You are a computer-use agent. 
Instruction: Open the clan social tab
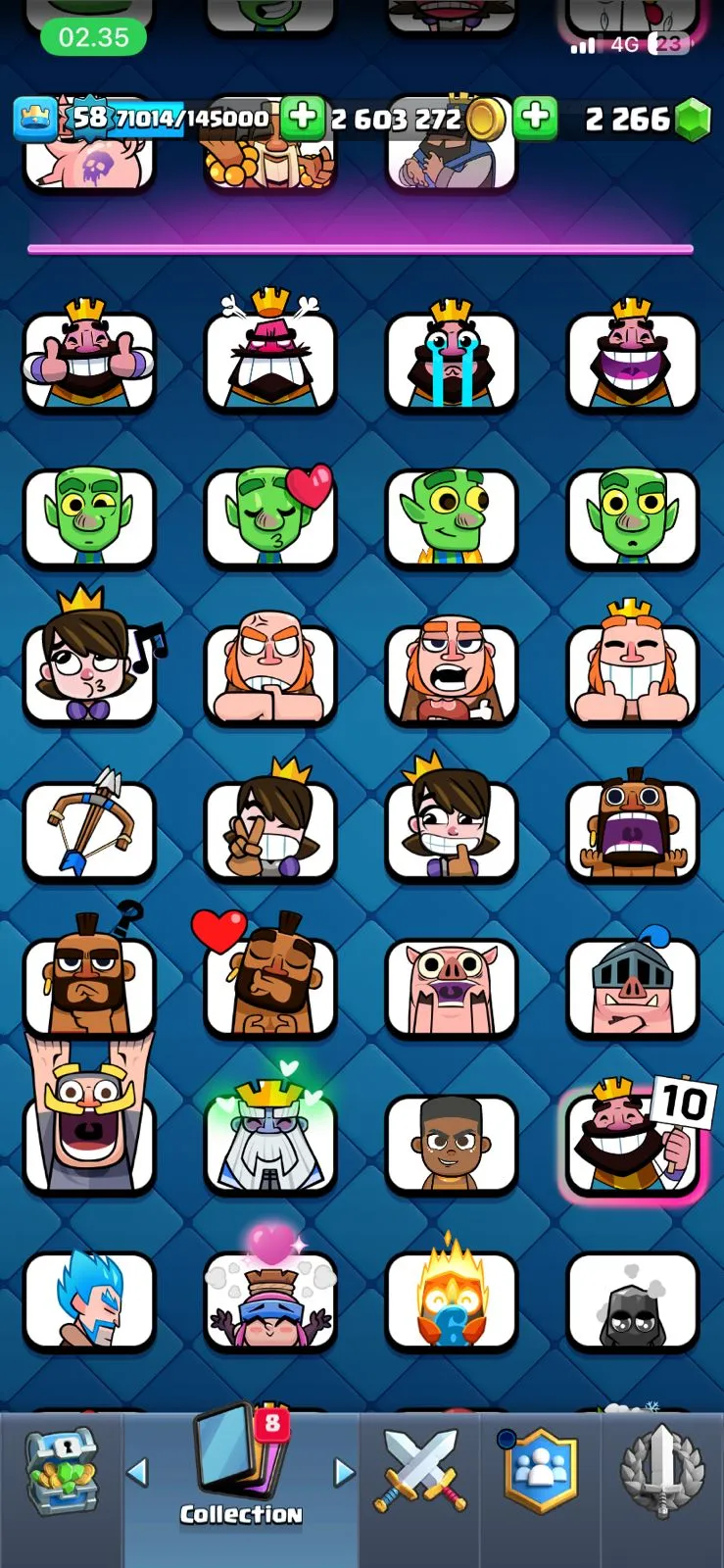click(540, 1470)
